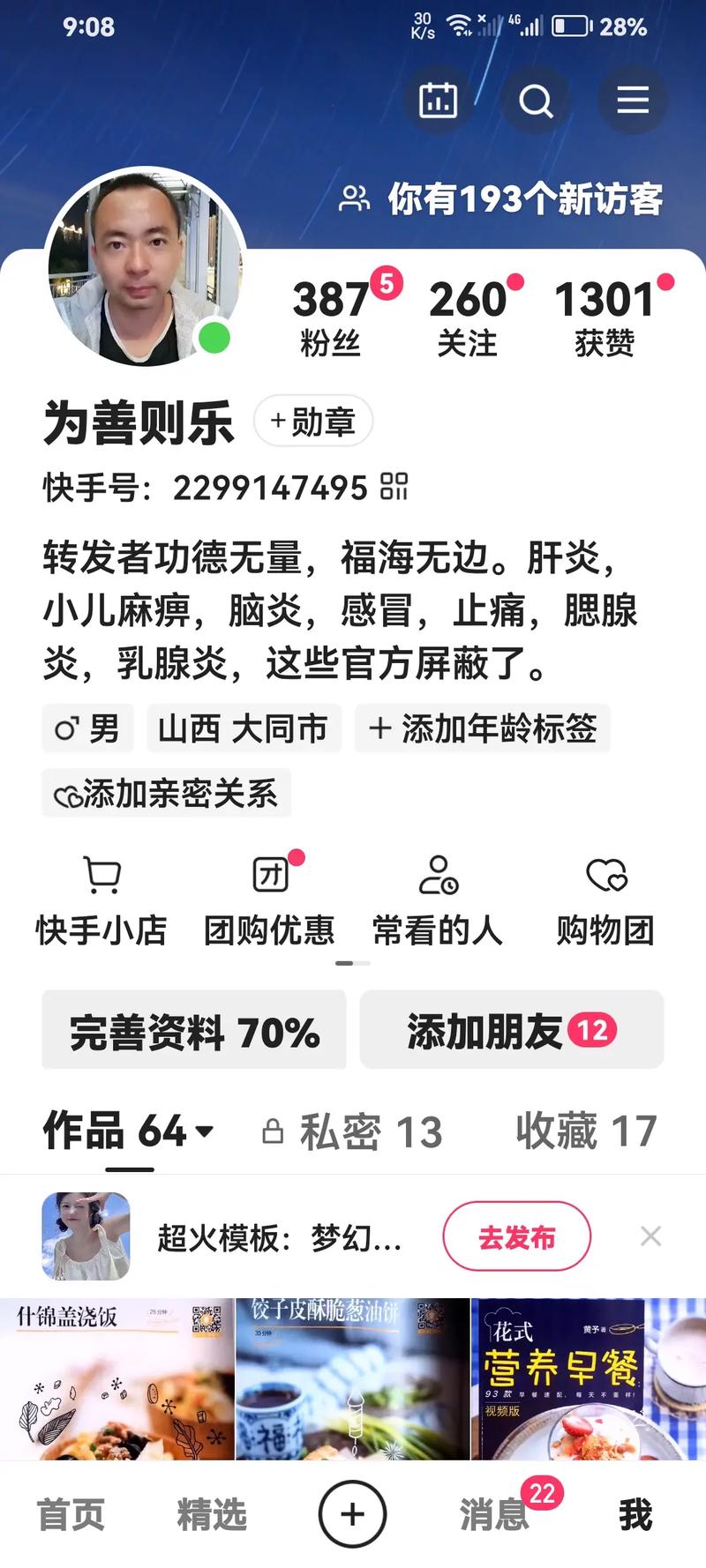
Task: Open 团购优惠 group deals
Action: pyautogui.click(x=269, y=900)
